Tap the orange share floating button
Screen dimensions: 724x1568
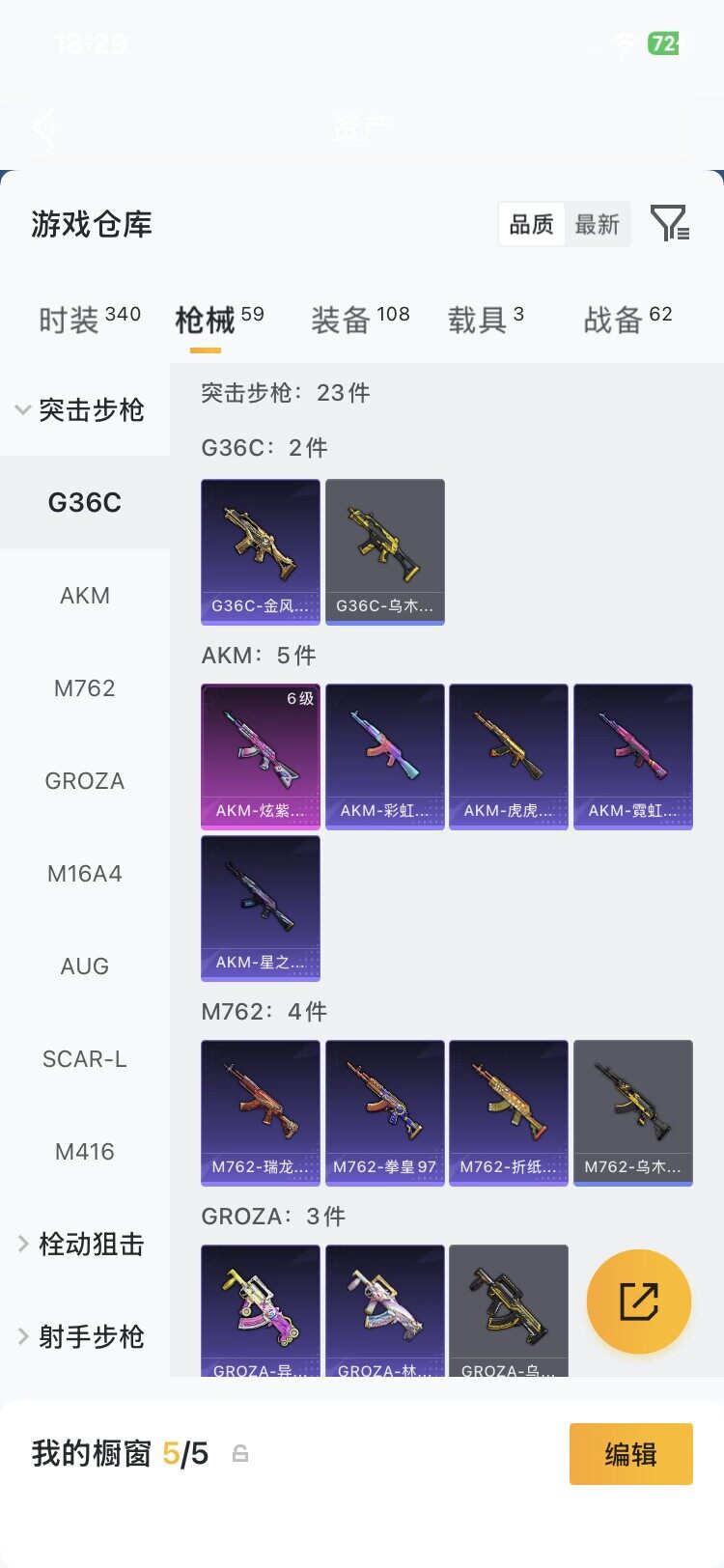point(639,1302)
